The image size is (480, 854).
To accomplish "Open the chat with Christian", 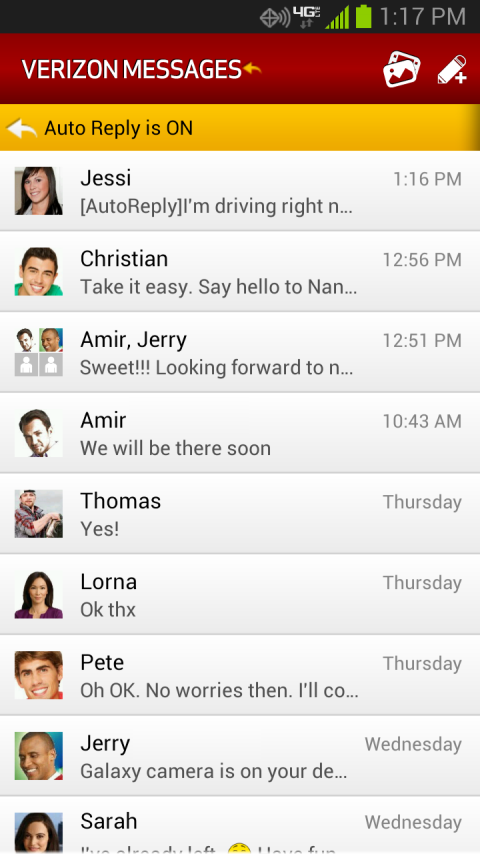I will click(x=240, y=272).
